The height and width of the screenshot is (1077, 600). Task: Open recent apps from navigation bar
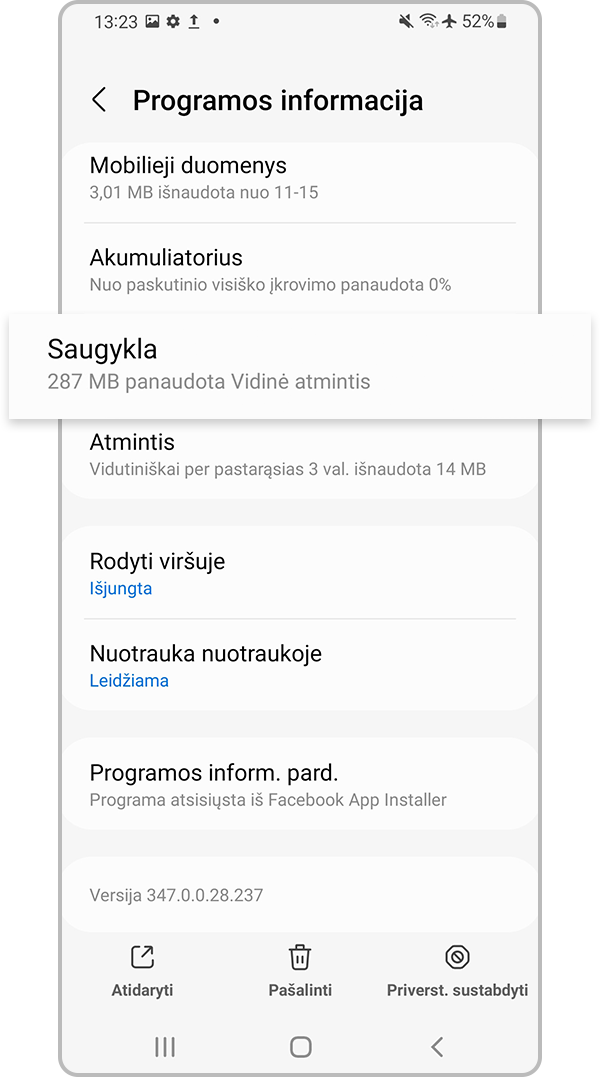tap(165, 1047)
